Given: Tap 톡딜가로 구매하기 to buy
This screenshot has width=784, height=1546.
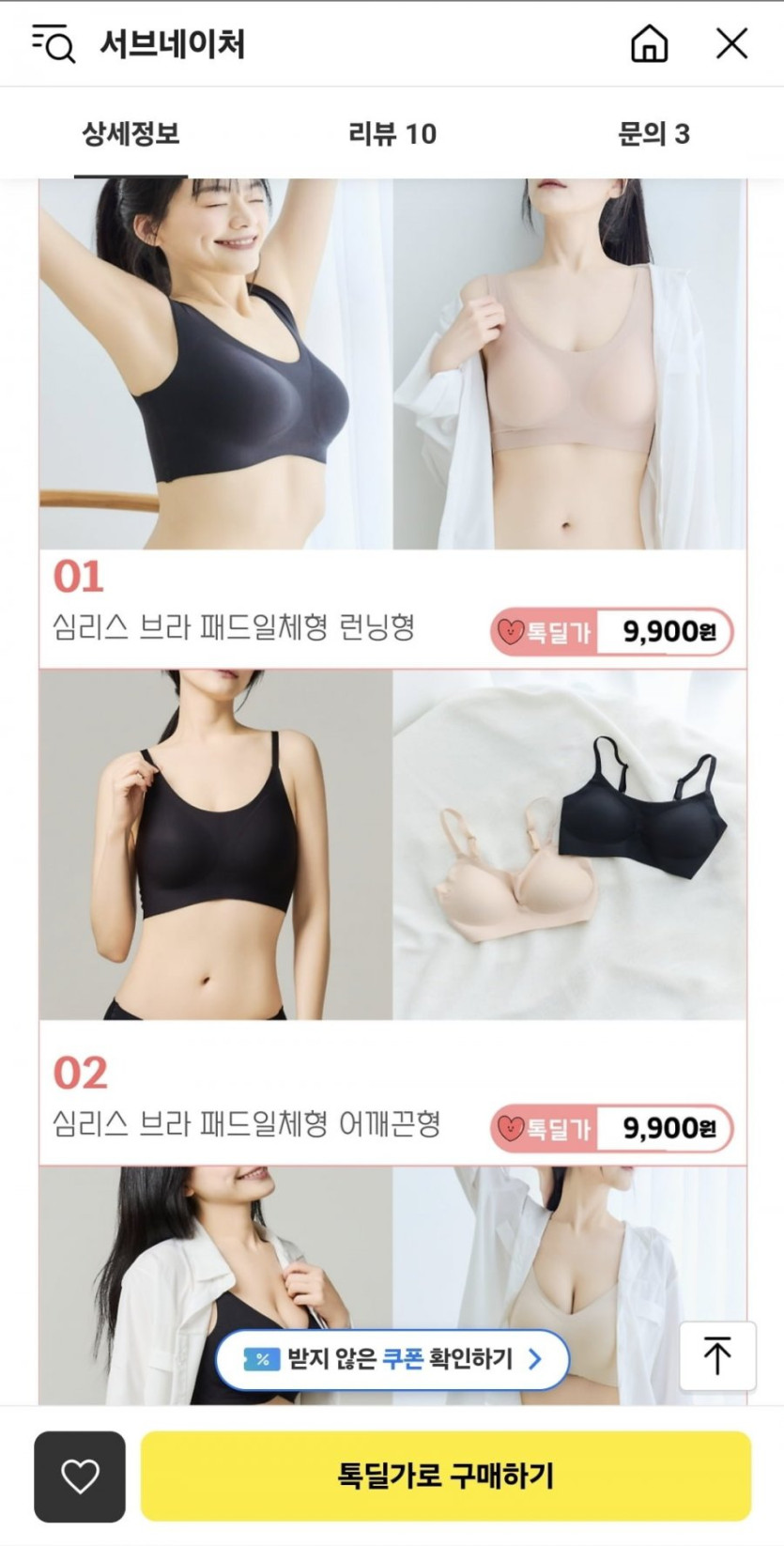Looking at the screenshot, I should coord(446,1476).
